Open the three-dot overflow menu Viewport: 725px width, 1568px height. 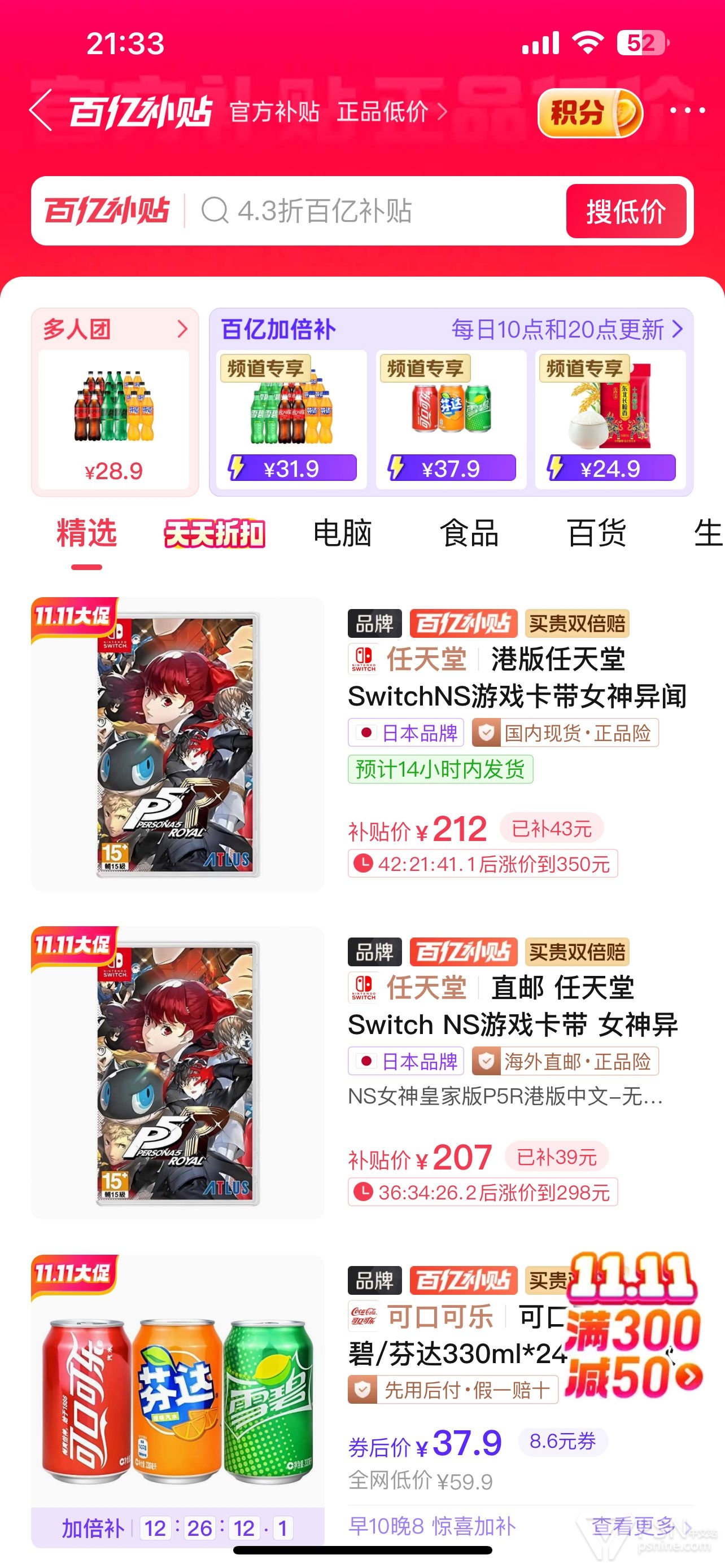[x=687, y=111]
